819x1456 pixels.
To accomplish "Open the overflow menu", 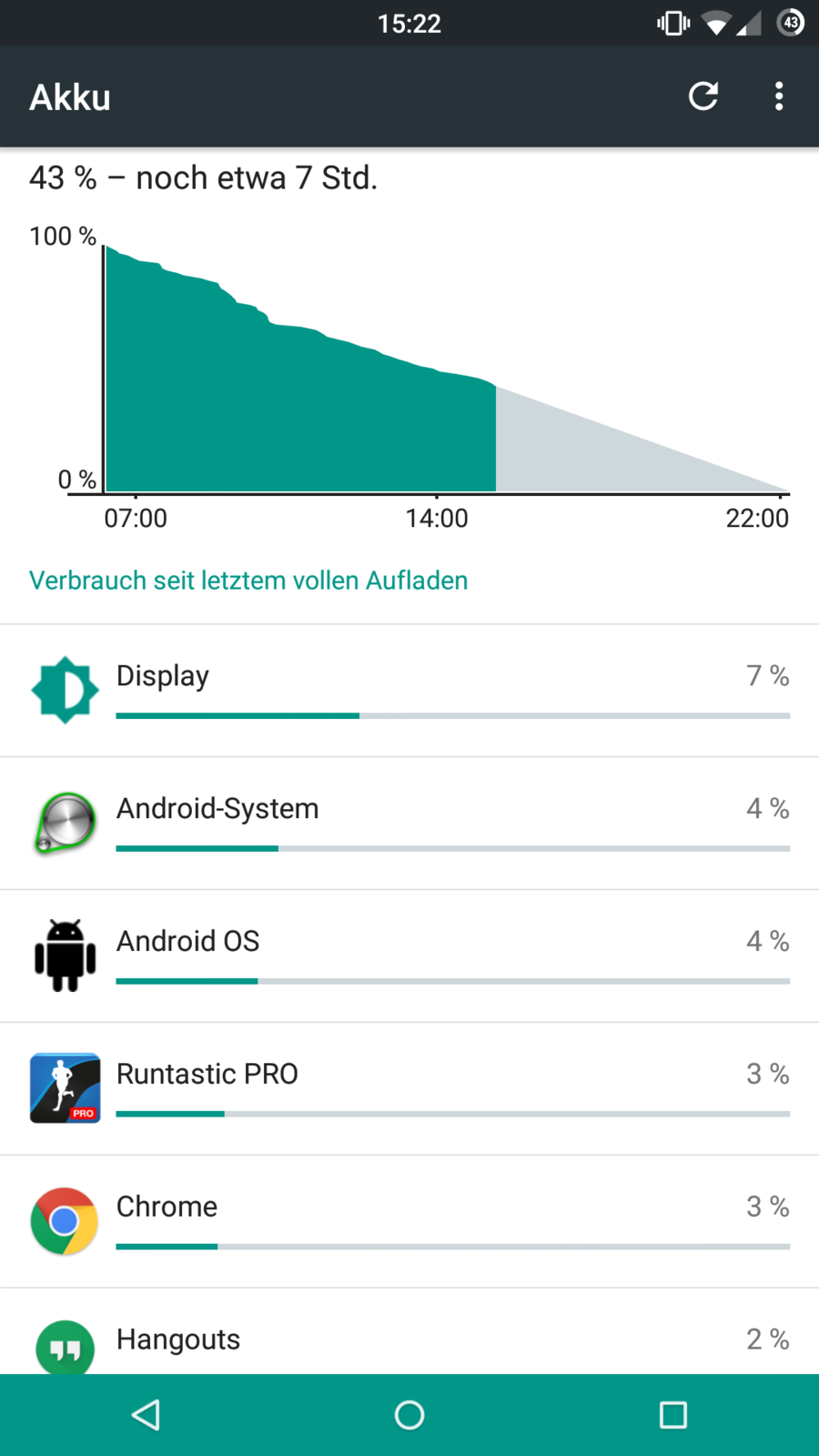I will (779, 96).
